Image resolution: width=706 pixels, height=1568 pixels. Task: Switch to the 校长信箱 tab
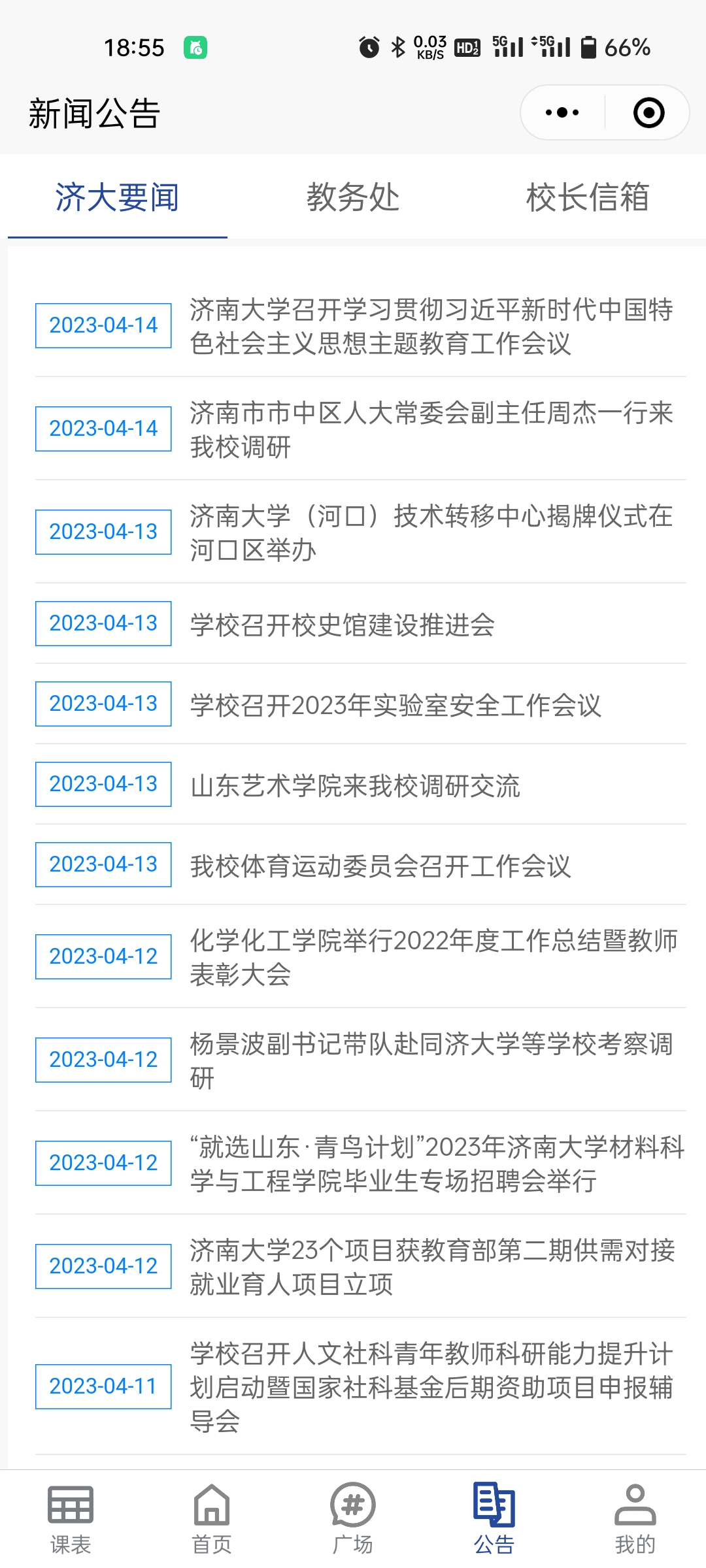(588, 197)
